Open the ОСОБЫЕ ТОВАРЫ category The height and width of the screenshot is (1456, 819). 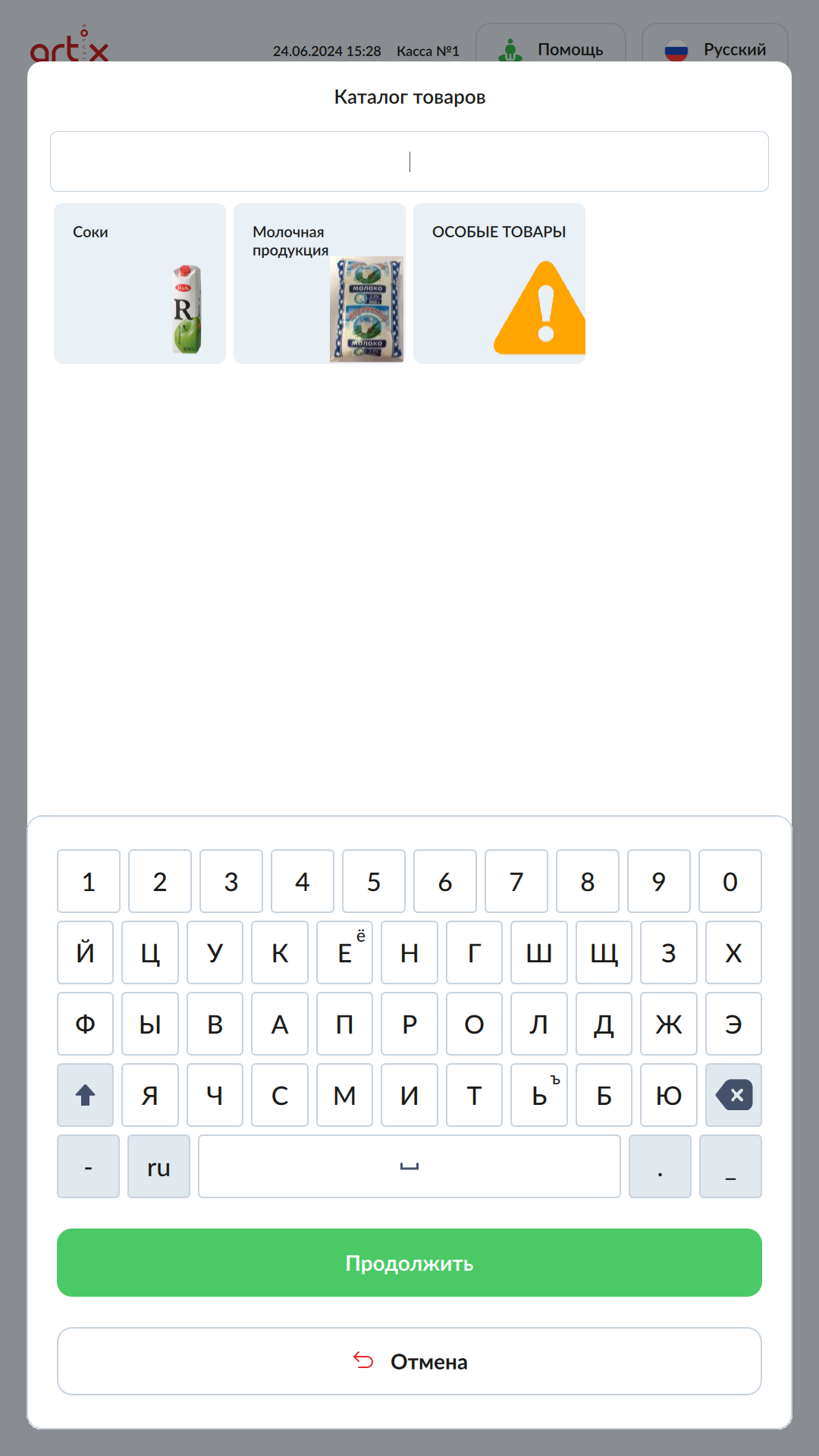tap(499, 284)
